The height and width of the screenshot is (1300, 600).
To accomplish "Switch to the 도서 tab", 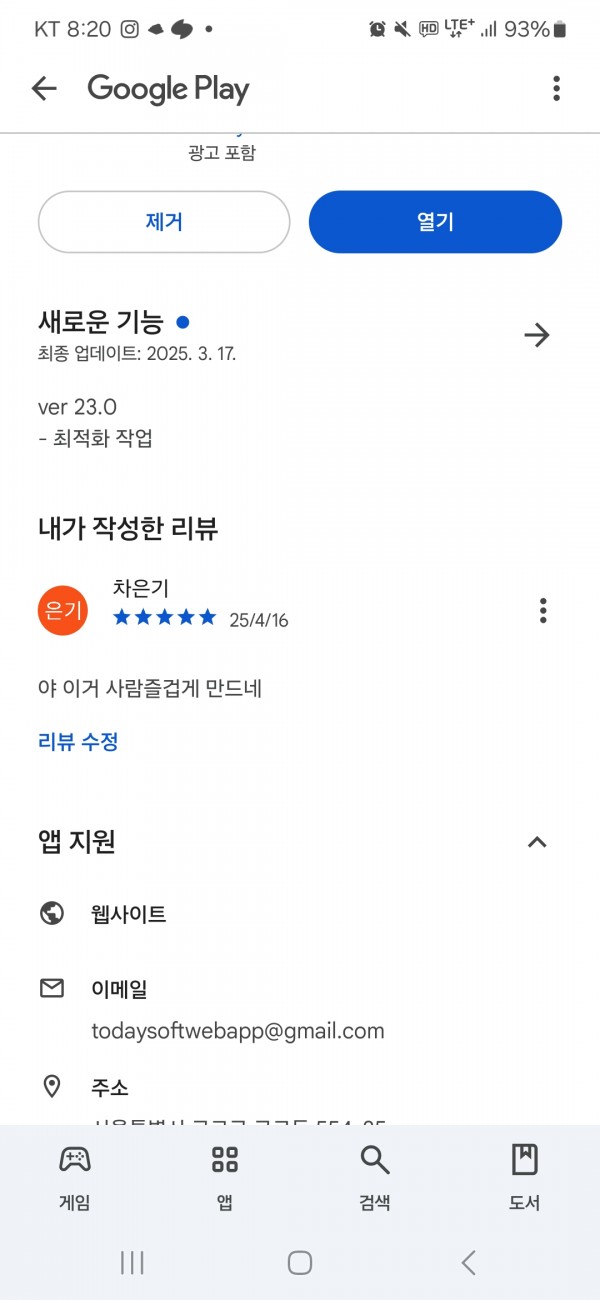I will (x=525, y=1178).
